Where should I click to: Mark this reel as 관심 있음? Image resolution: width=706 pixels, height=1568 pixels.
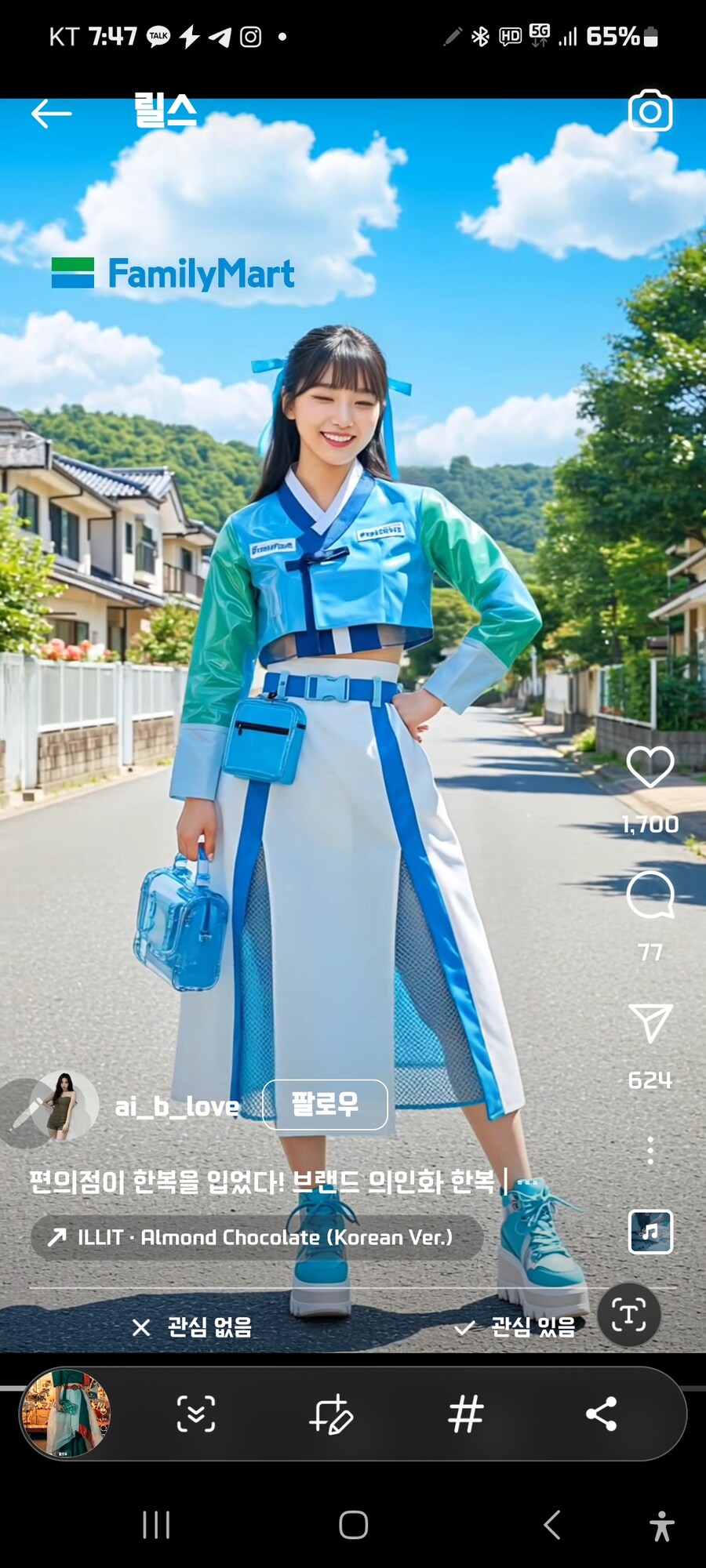point(516,1327)
